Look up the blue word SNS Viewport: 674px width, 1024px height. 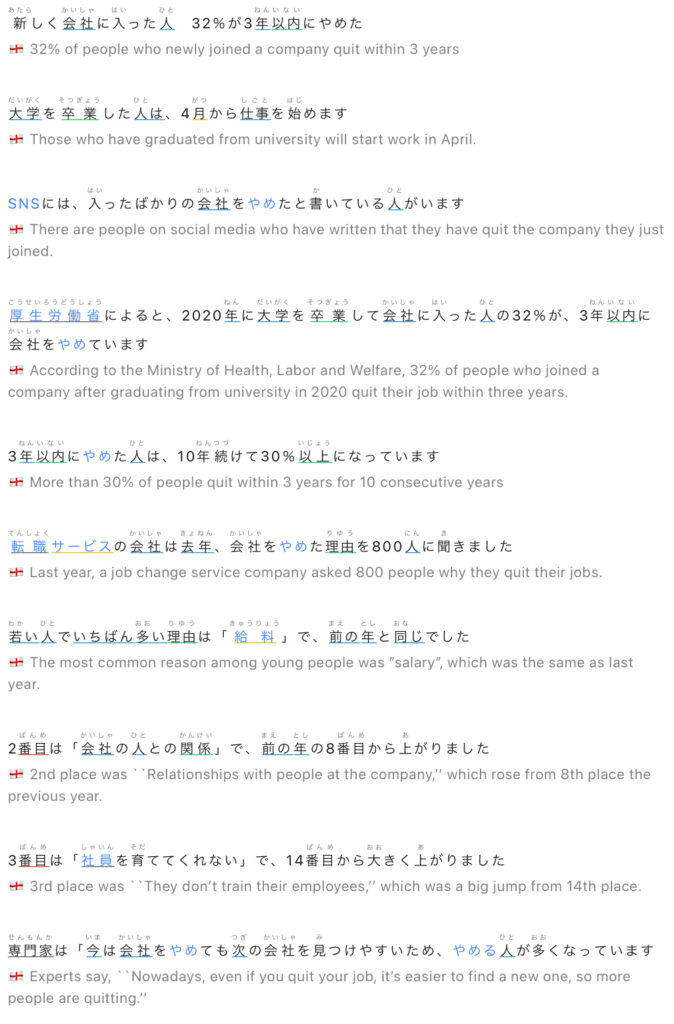(24, 204)
